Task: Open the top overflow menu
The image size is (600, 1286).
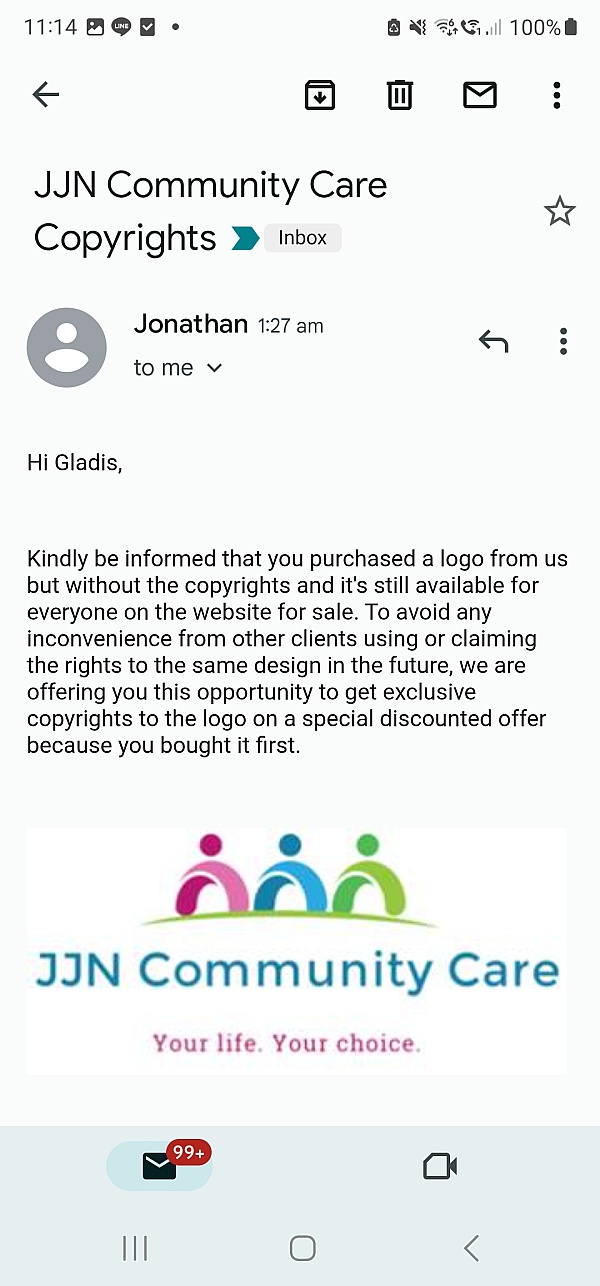Action: point(557,95)
